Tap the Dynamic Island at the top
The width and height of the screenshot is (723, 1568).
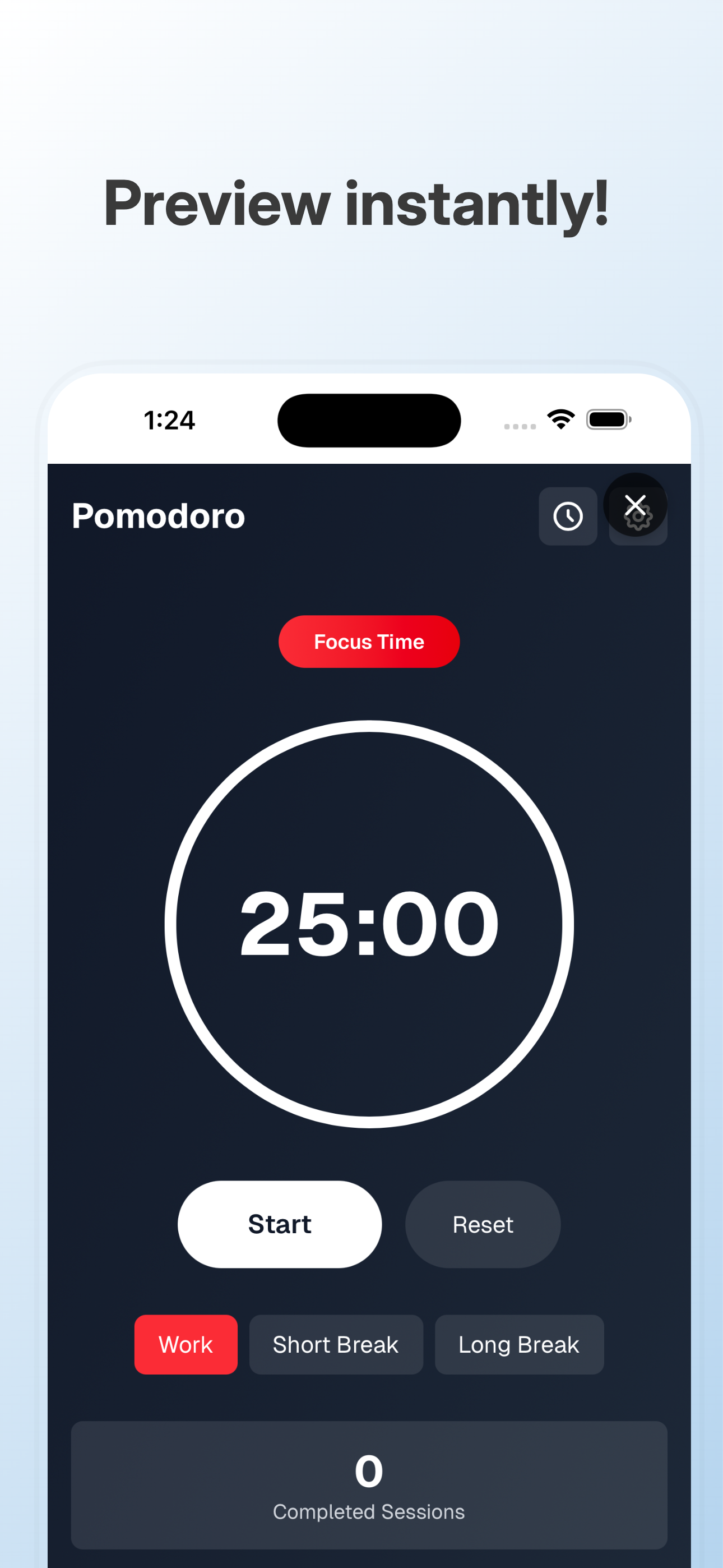[369, 420]
